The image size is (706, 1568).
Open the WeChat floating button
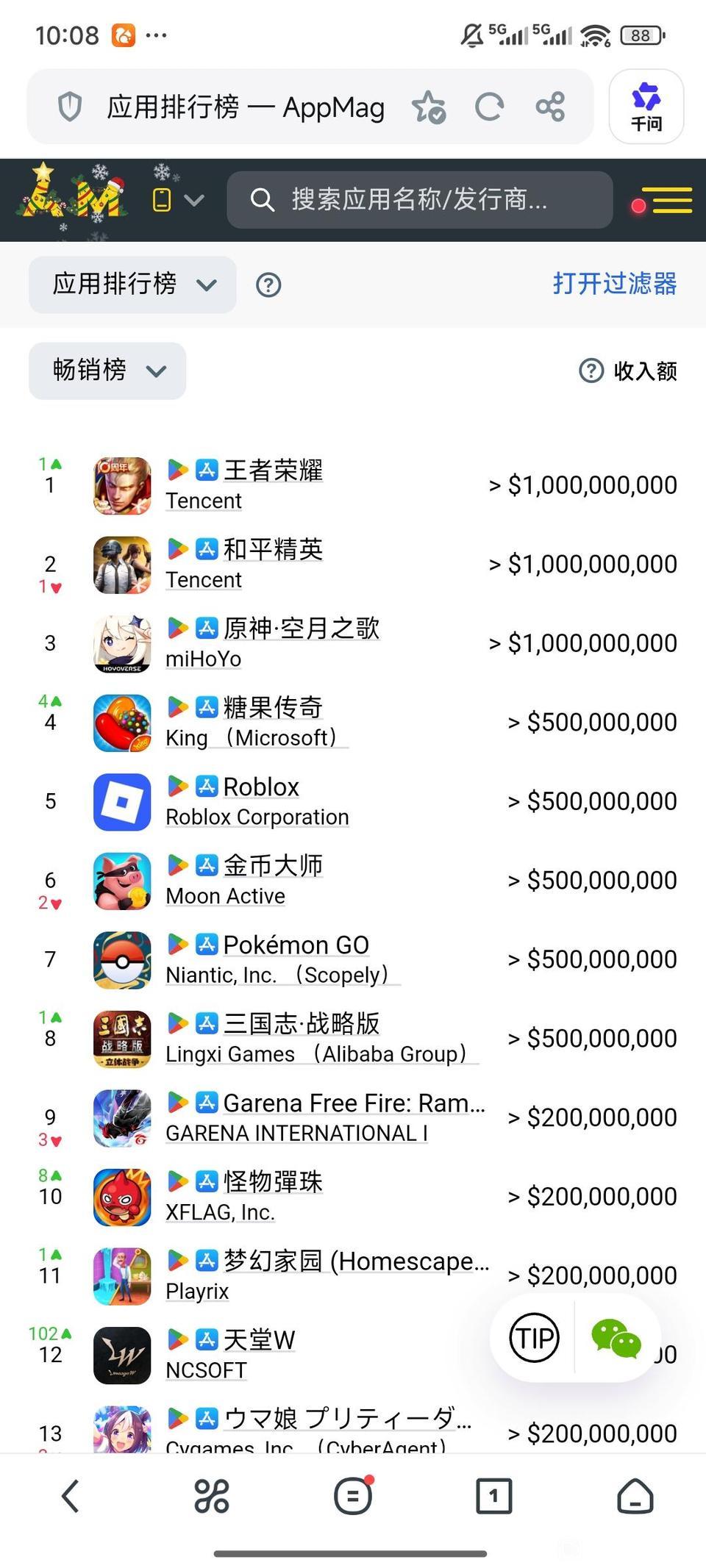click(x=616, y=1338)
